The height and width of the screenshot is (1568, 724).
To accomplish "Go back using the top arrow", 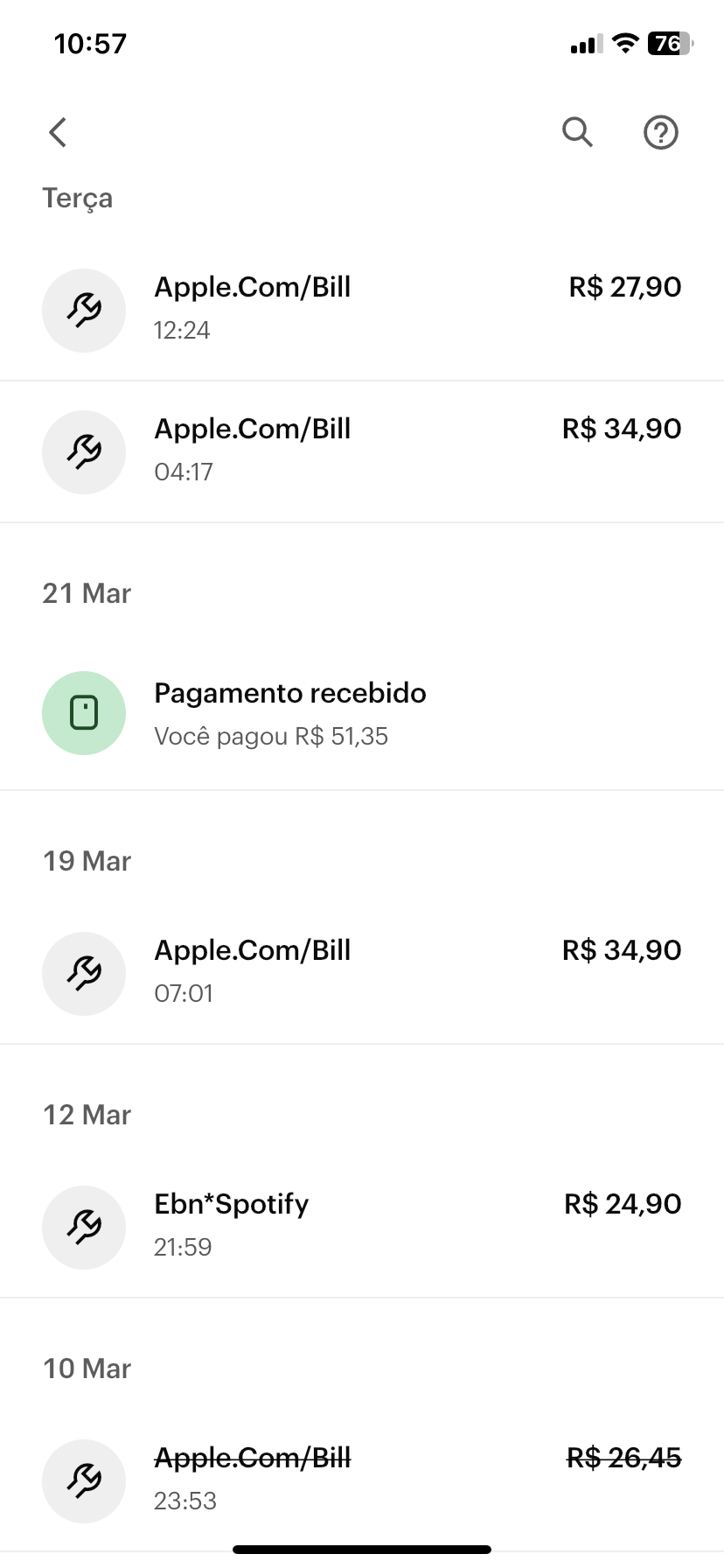I will pos(58,133).
